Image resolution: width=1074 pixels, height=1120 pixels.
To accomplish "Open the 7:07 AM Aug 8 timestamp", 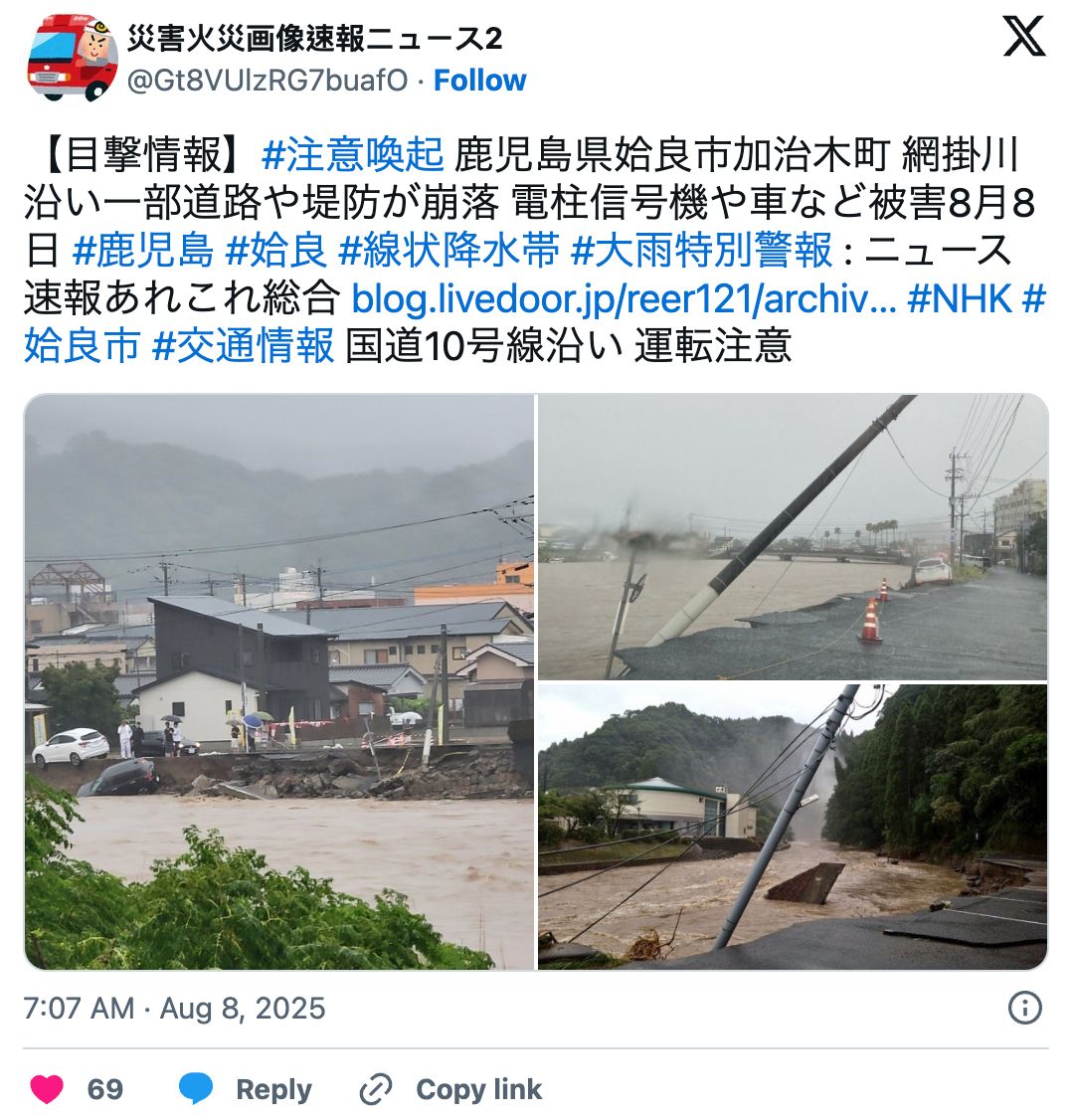I will click(x=174, y=1009).
